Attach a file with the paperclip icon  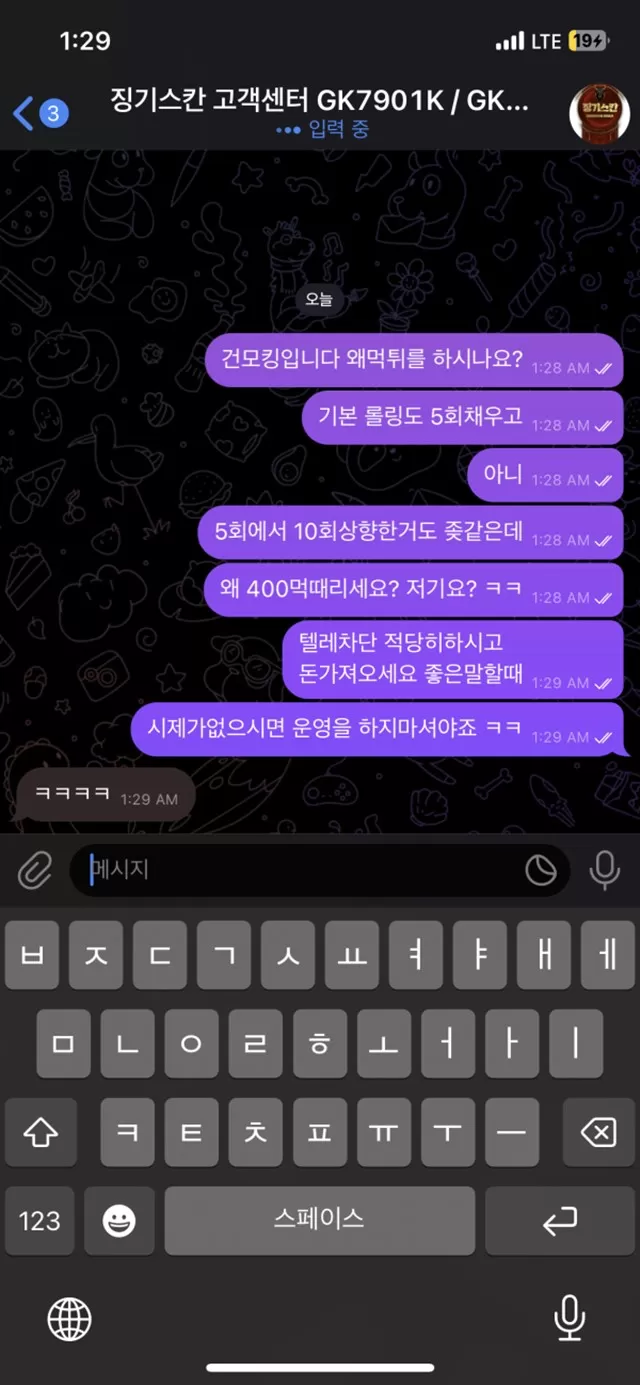pos(35,871)
